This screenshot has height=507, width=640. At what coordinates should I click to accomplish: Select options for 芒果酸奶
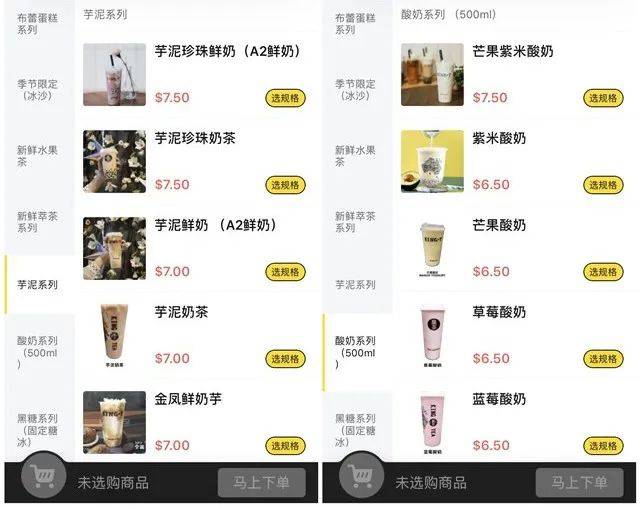(x=603, y=272)
